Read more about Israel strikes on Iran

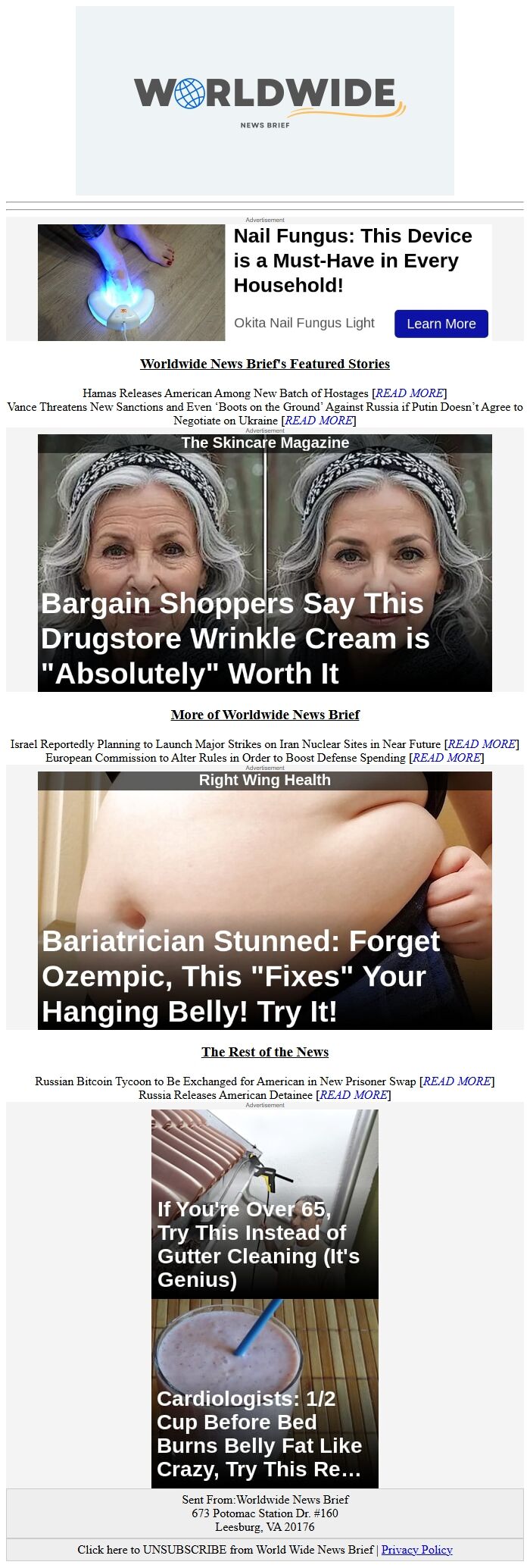tap(482, 744)
